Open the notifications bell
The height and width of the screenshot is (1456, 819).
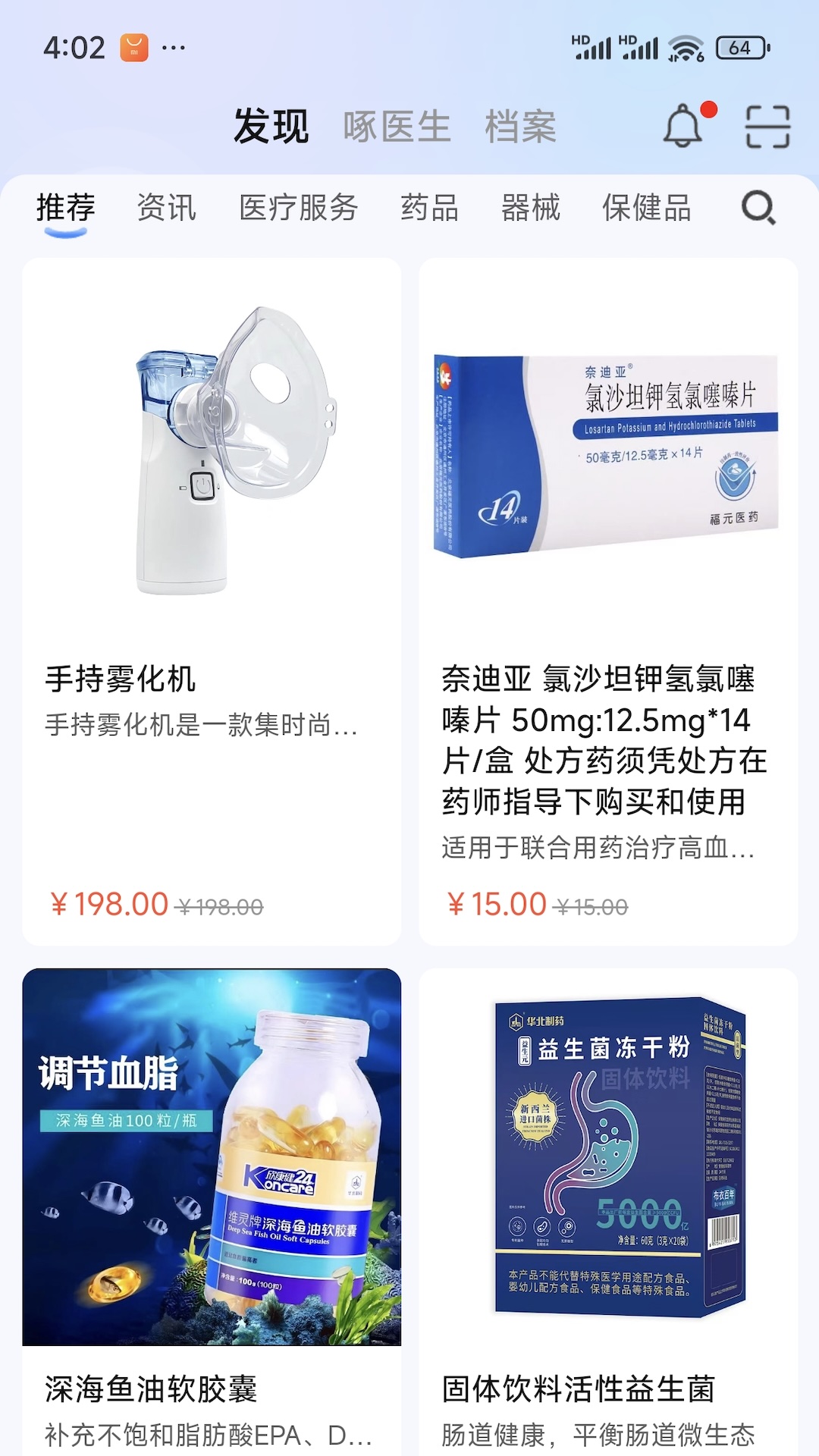684,126
